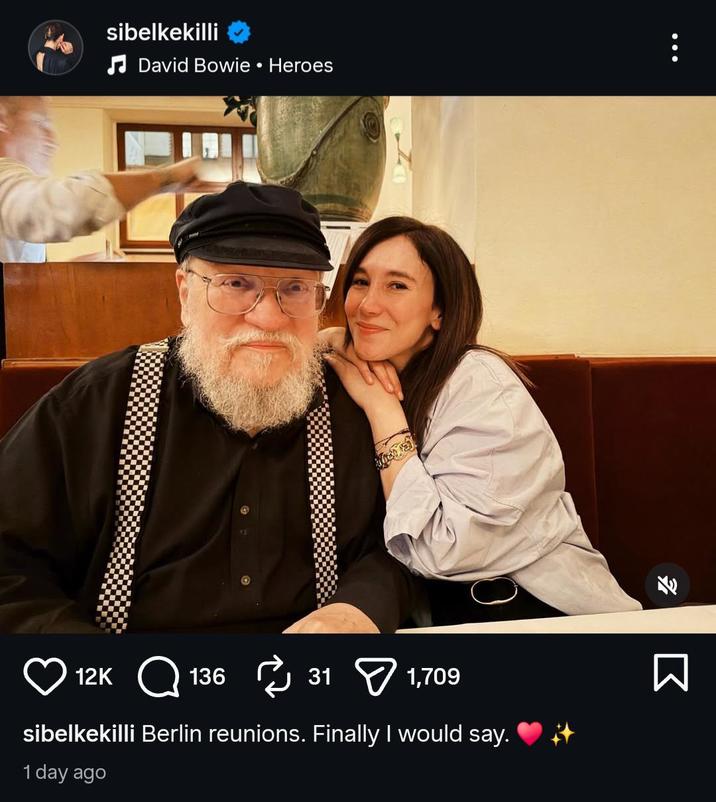This screenshot has height=802, width=716.
Task: Open the post's three-dot overflow menu
Action: tap(675, 47)
